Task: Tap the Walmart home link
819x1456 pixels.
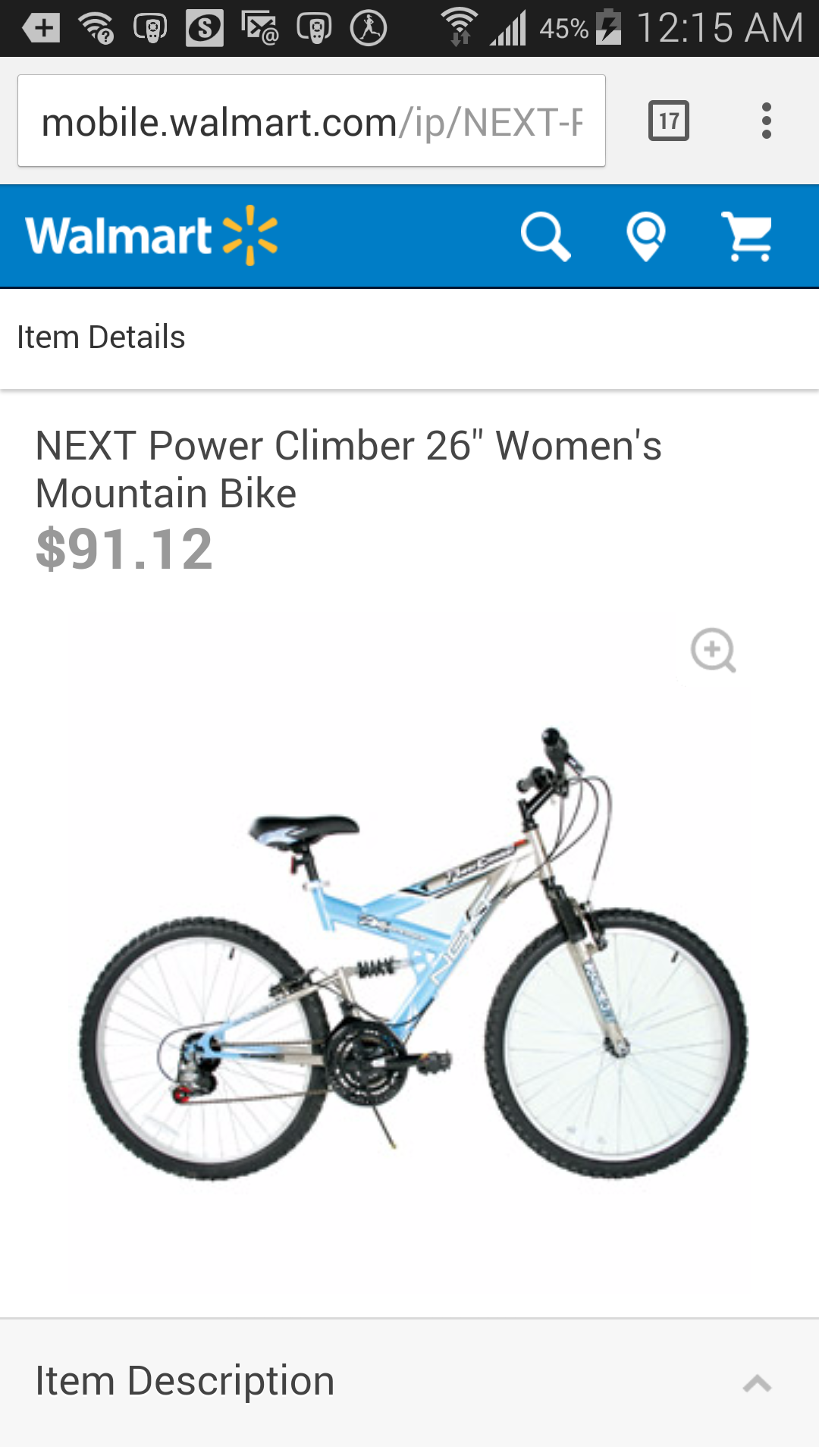Action: (118, 234)
